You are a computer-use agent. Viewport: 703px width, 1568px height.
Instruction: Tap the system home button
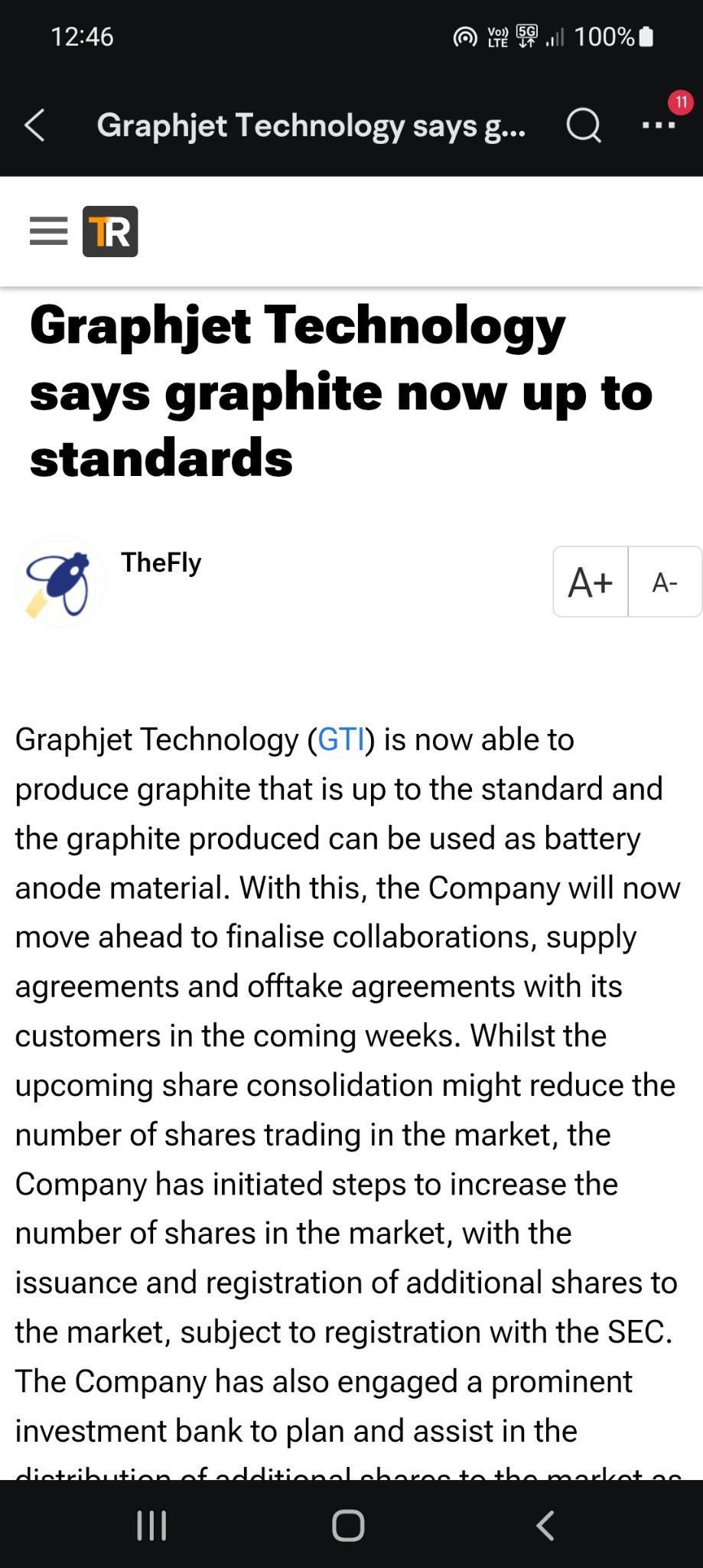click(x=348, y=1525)
